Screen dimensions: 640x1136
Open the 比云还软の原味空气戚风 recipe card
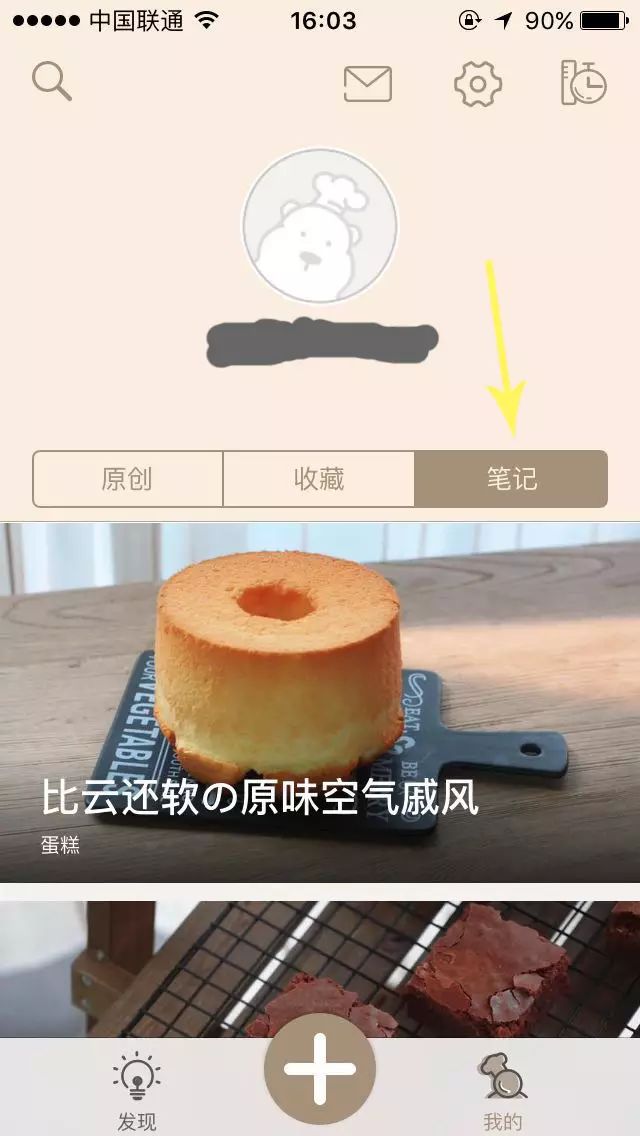click(320, 702)
